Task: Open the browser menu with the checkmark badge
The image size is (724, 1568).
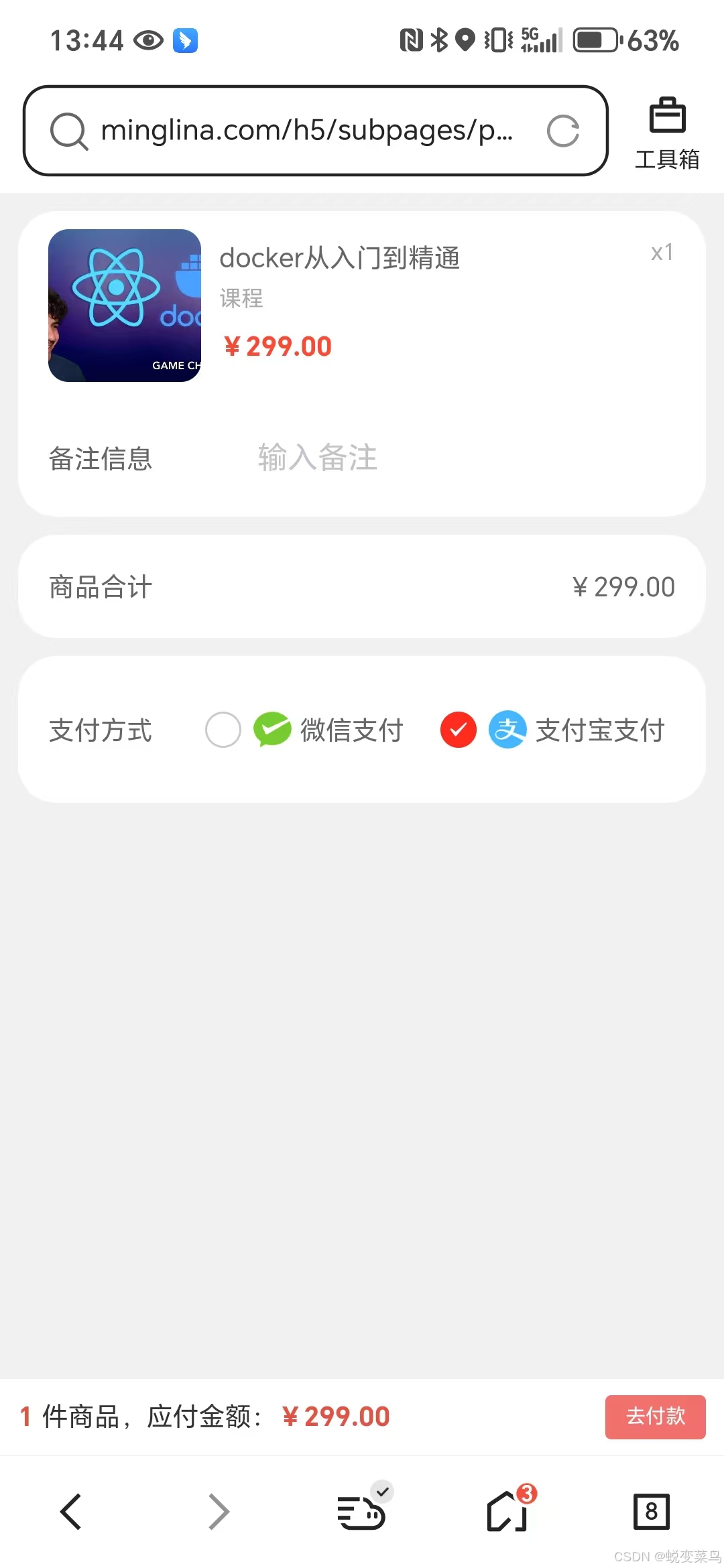Action: point(362,1512)
